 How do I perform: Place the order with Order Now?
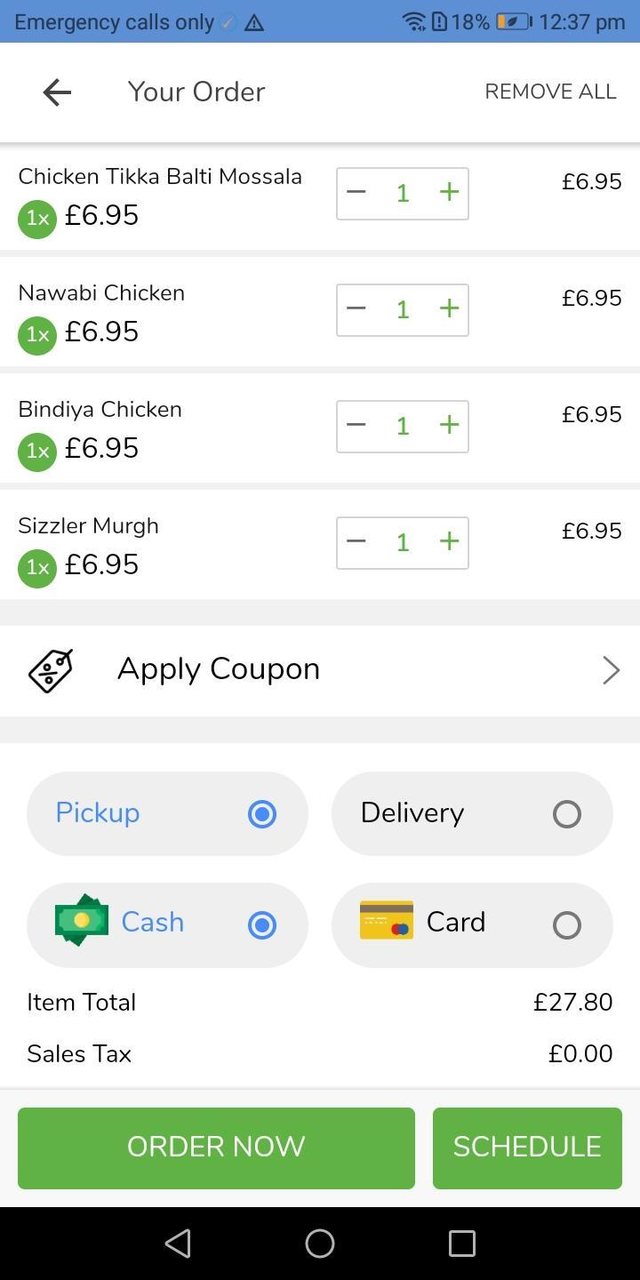pos(216,1147)
